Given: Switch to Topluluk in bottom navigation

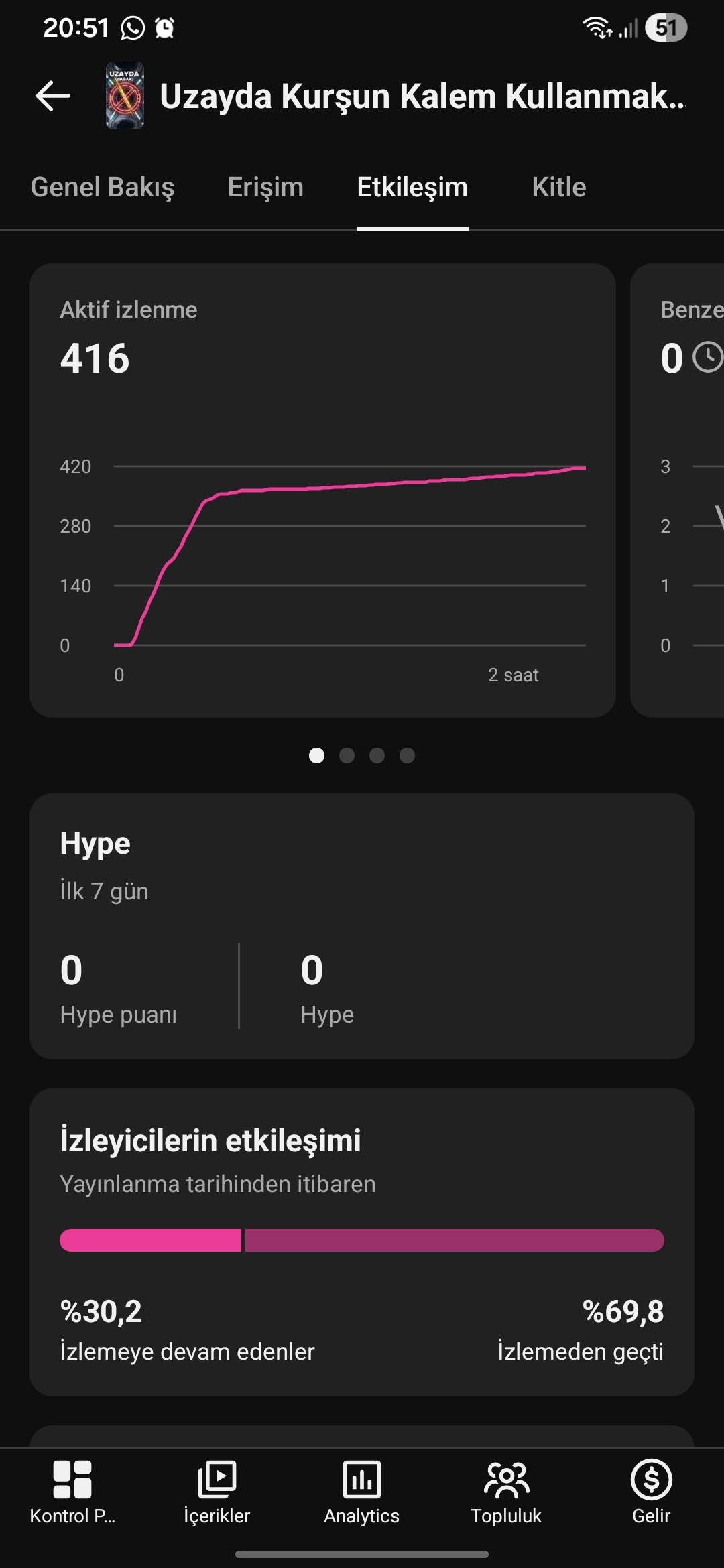Looking at the screenshot, I should point(506,1492).
